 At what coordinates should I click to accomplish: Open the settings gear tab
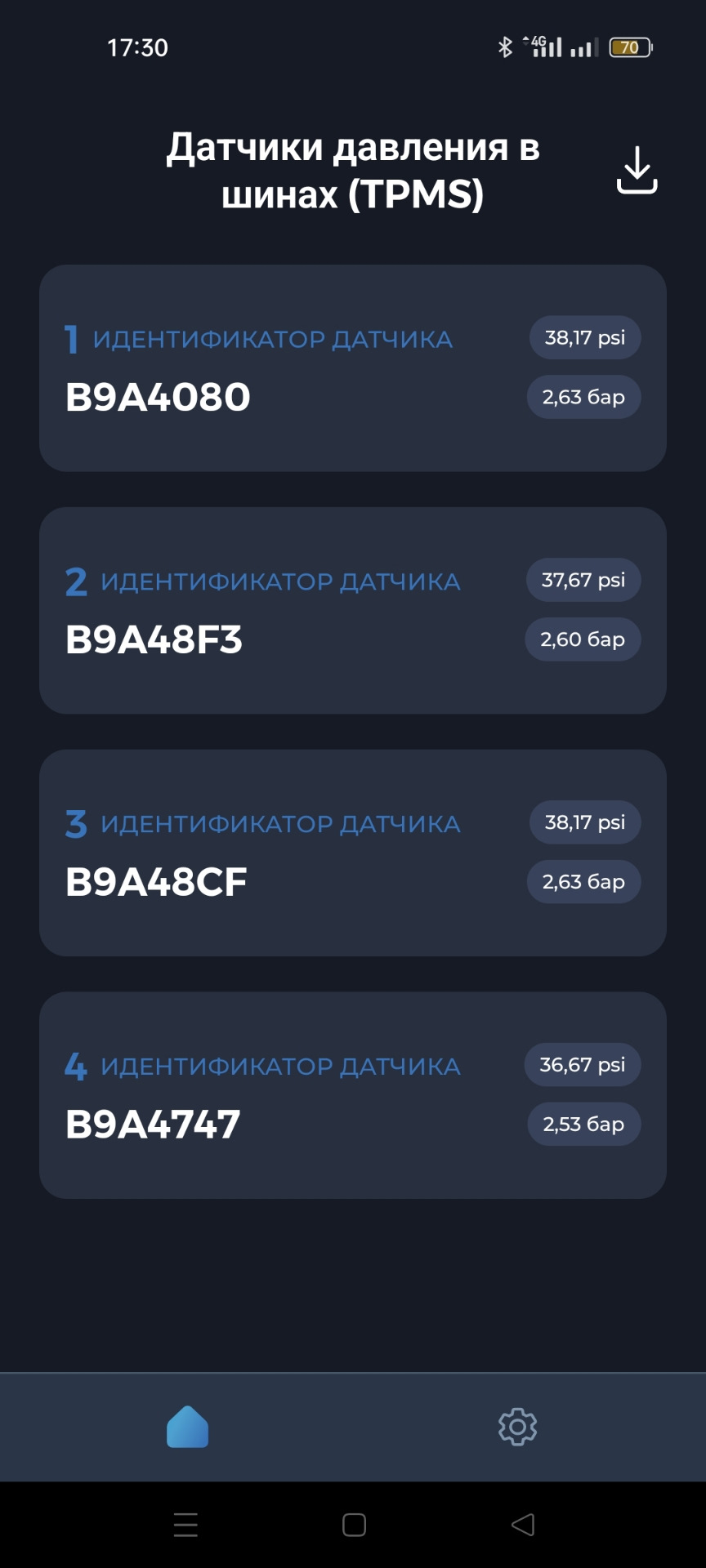pos(517,1427)
